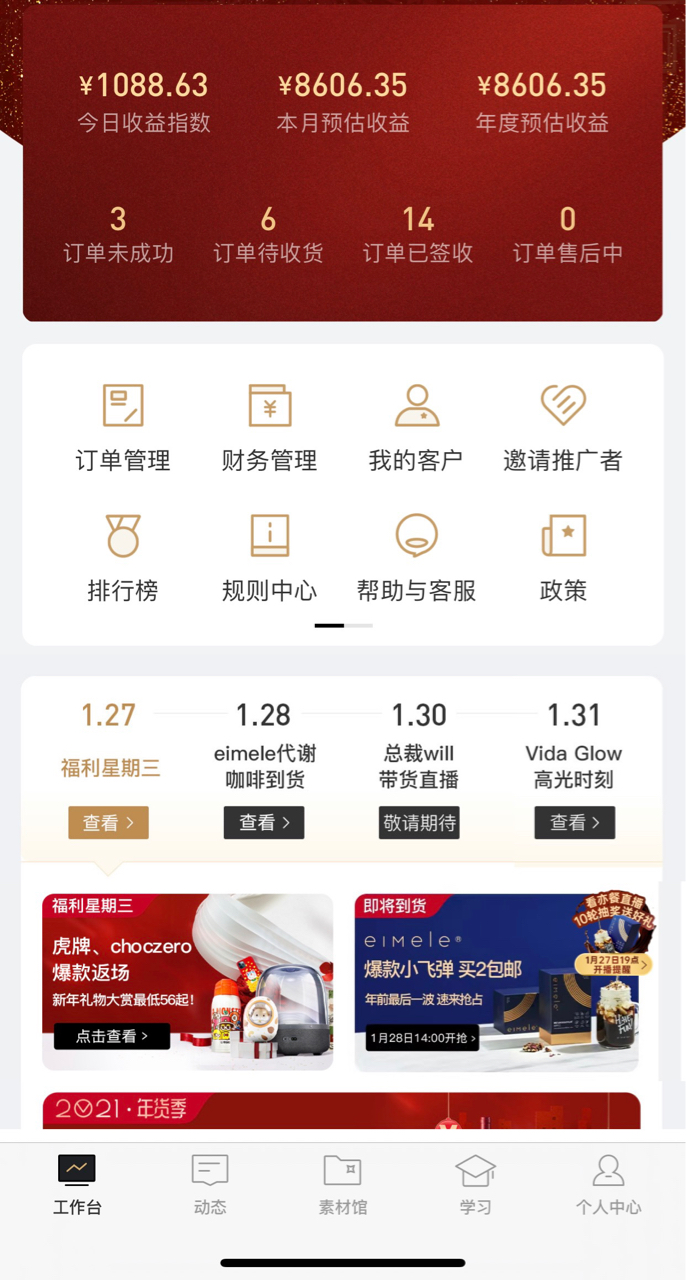Viewport: 686px width, 1280px height.
Task: Open 帮助与客服 help and support
Action: tap(416, 558)
